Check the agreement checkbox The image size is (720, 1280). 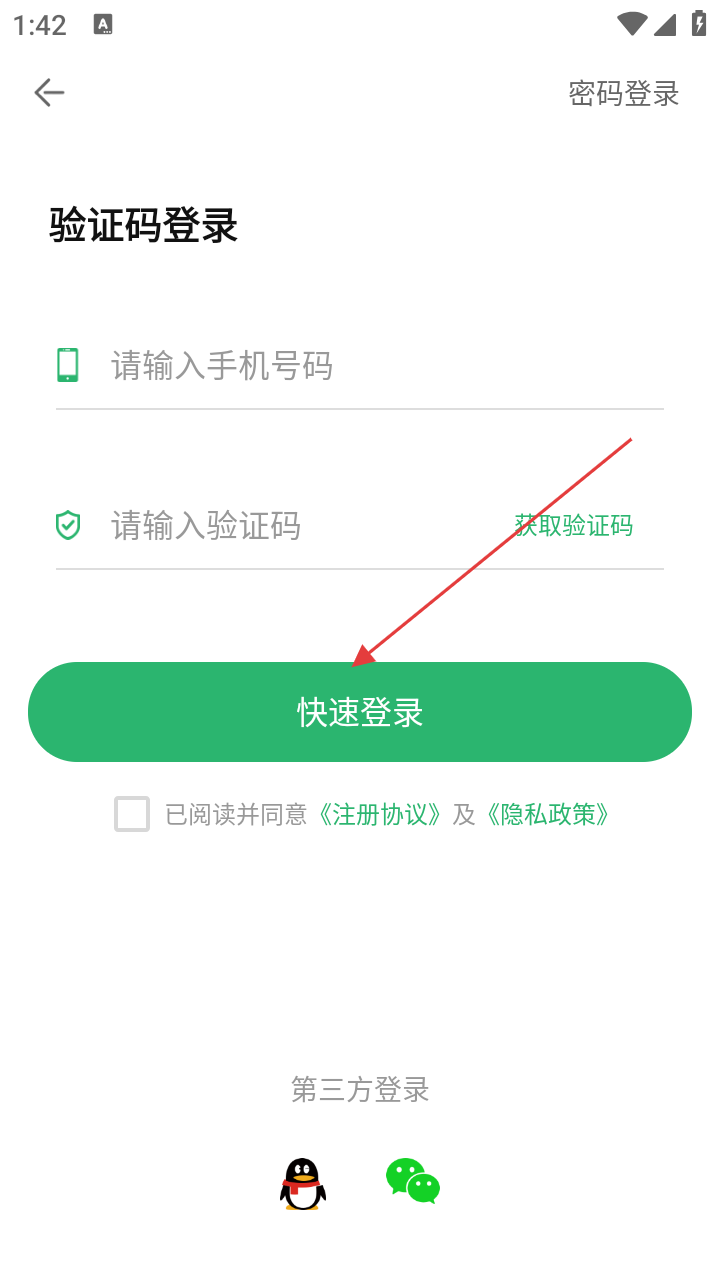[x=132, y=814]
